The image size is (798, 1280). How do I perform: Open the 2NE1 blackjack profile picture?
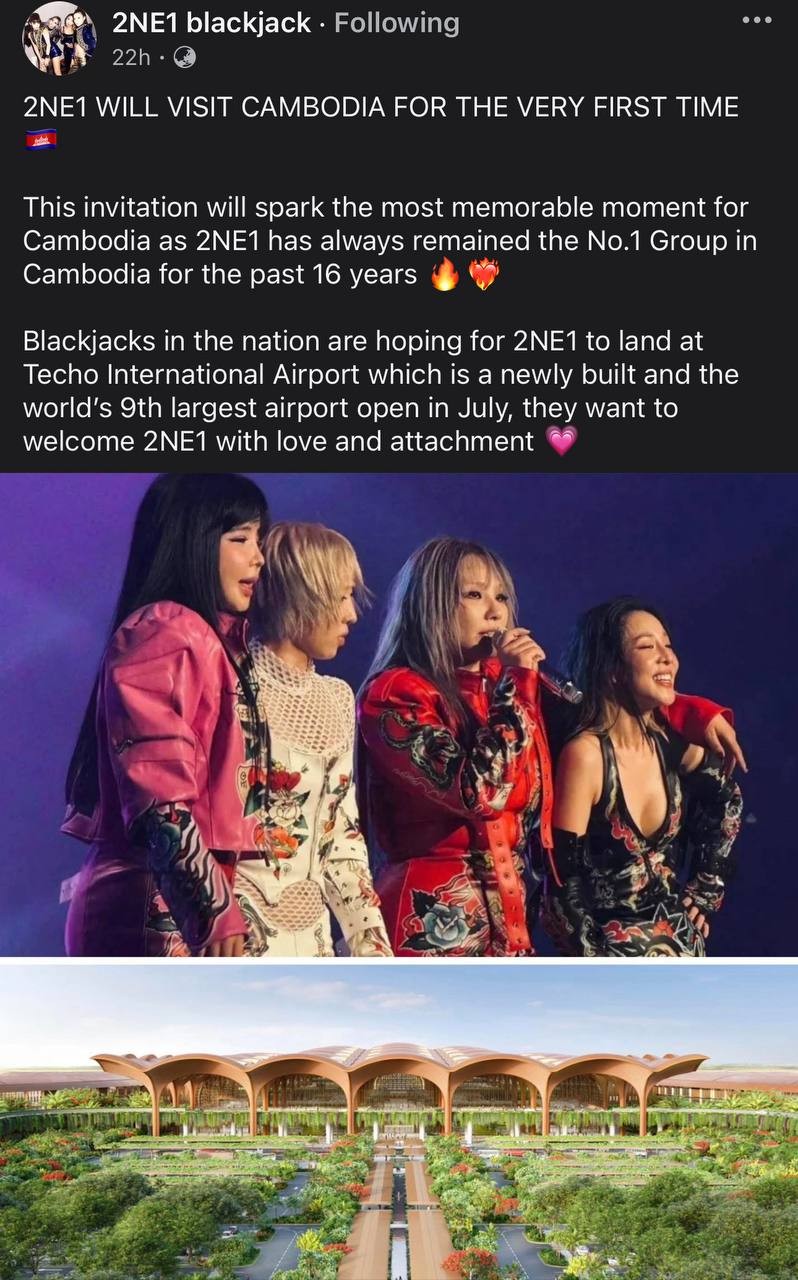coord(59,40)
